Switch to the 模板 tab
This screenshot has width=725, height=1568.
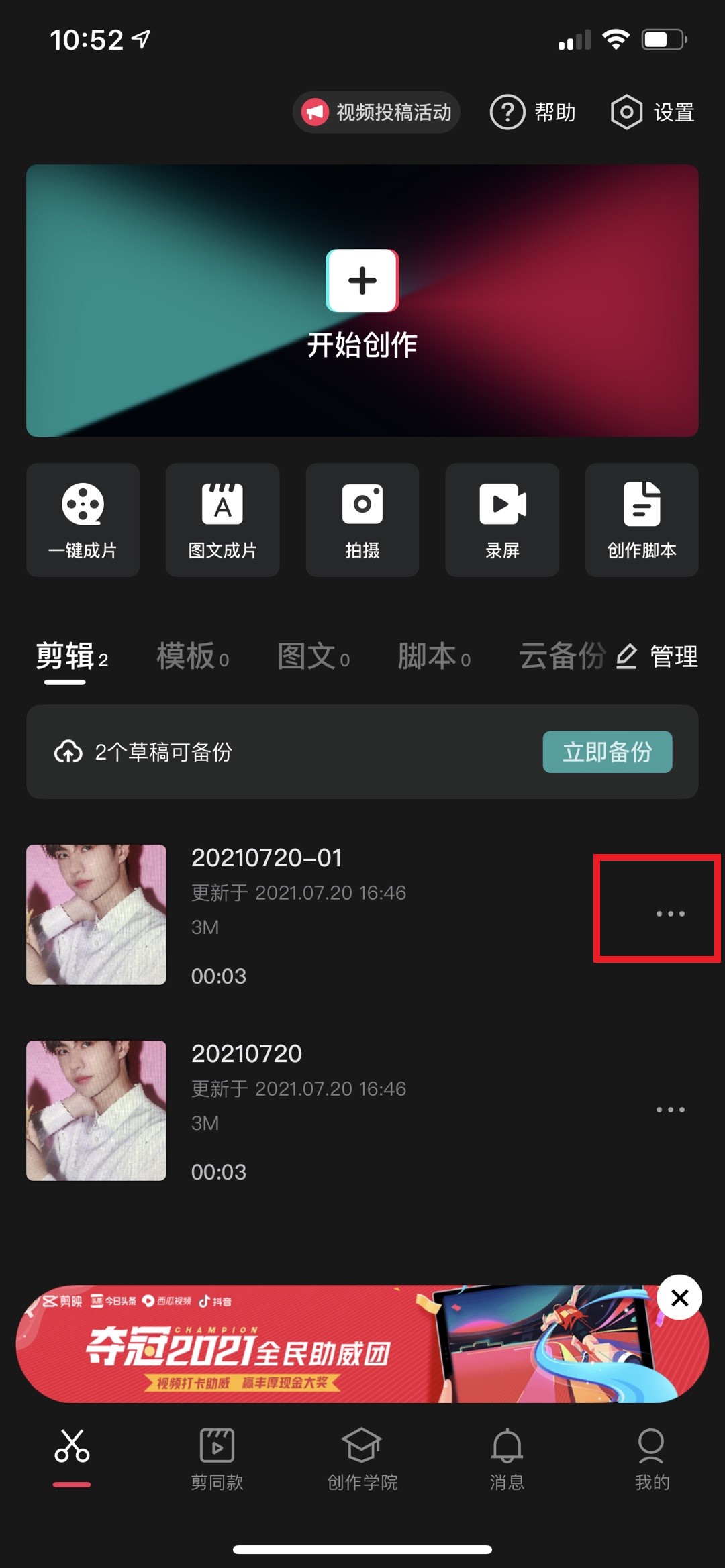193,656
